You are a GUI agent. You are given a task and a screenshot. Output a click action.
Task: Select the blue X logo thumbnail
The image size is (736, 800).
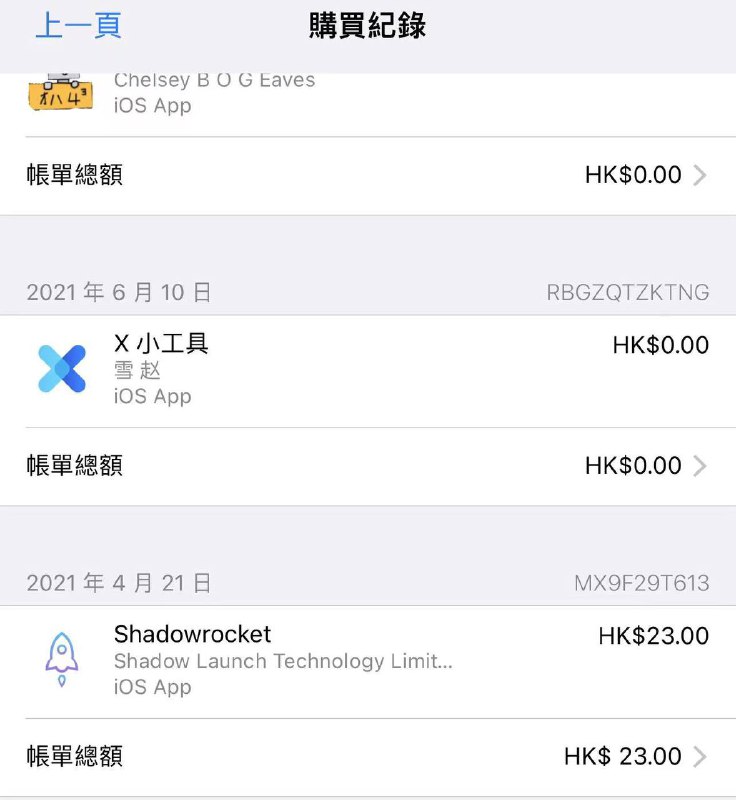pyautogui.click(x=62, y=368)
